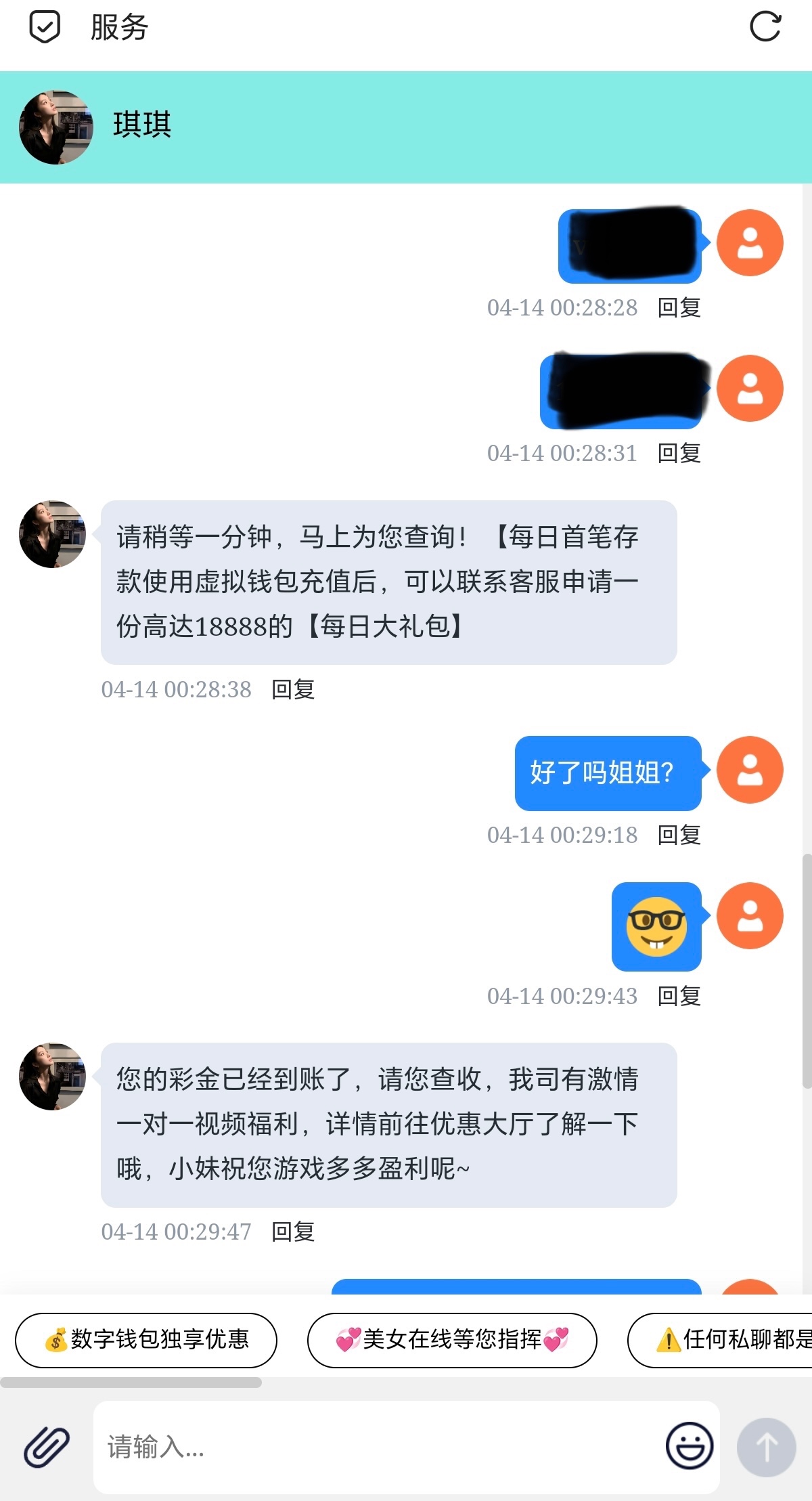
Task: Reply to the message sent at 00:28:31
Action: [x=679, y=453]
